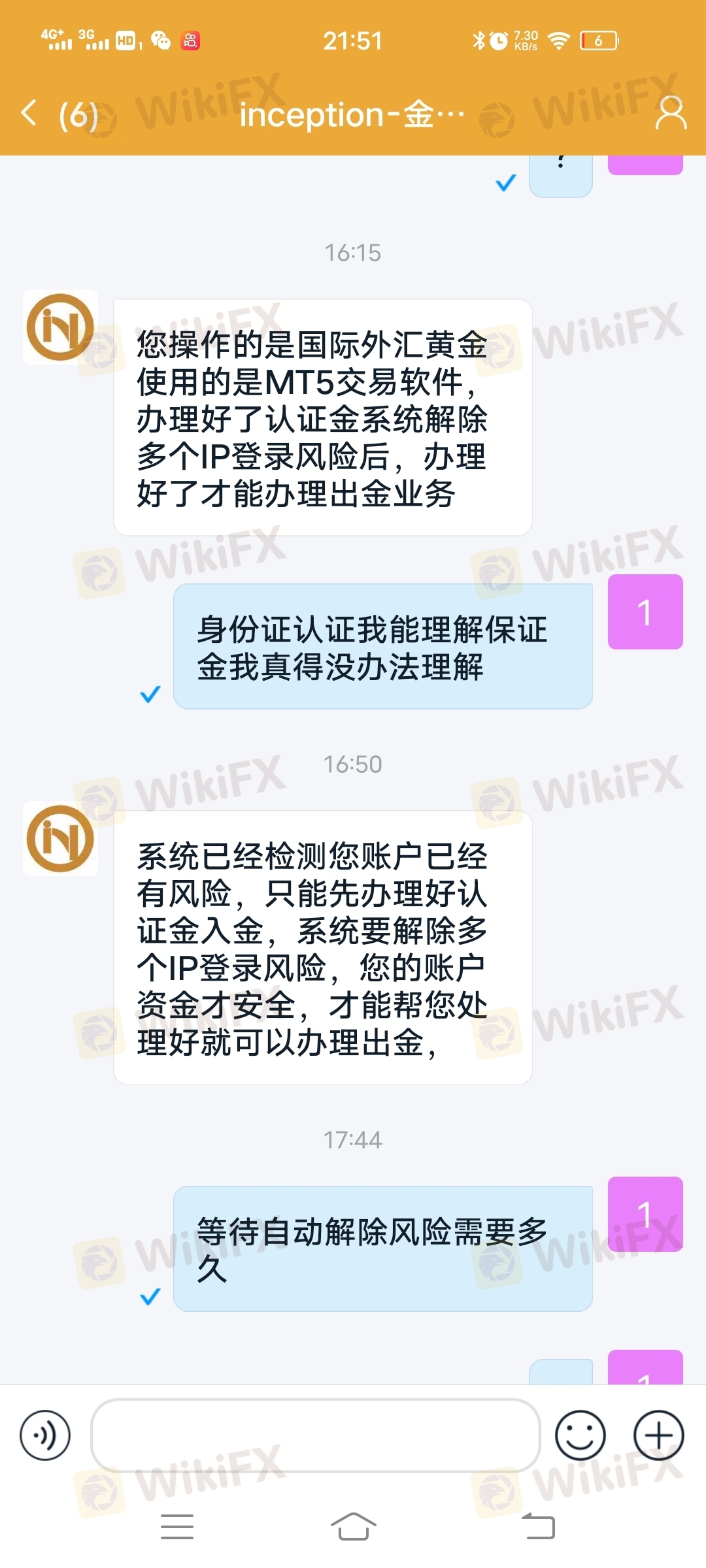Tap the system home button
The height and width of the screenshot is (1568, 706).
coord(353,1527)
